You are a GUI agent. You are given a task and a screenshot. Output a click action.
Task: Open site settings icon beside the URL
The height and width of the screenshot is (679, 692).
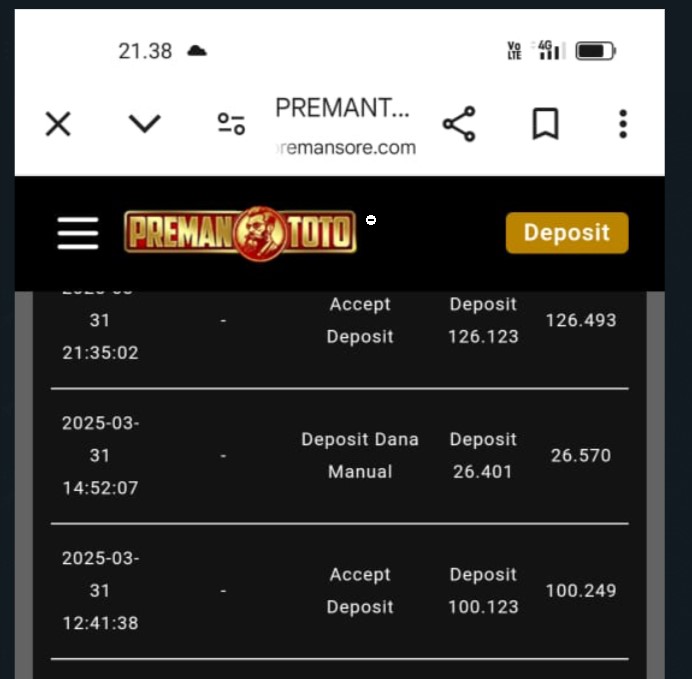pyautogui.click(x=231, y=124)
